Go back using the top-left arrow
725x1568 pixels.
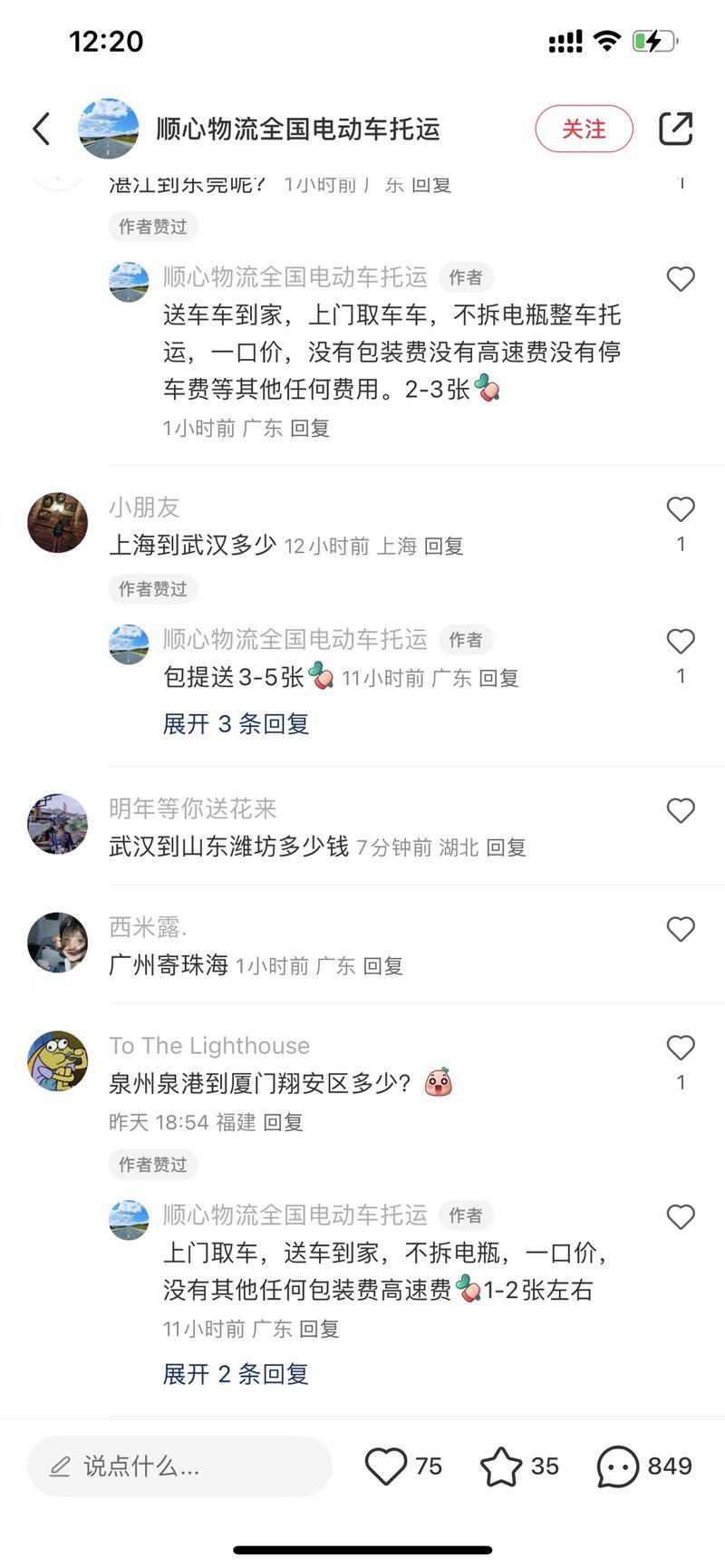[x=42, y=129]
